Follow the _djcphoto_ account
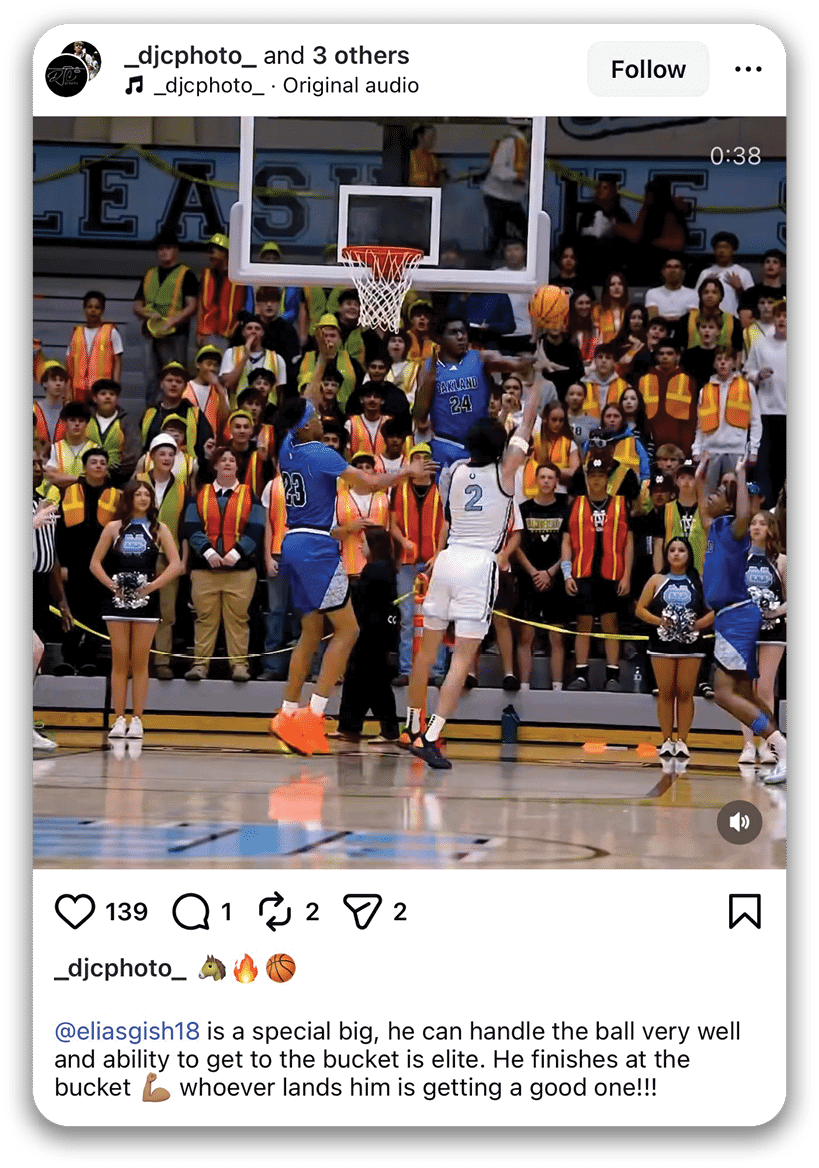The image size is (819, 1168). tap(648, 70)
